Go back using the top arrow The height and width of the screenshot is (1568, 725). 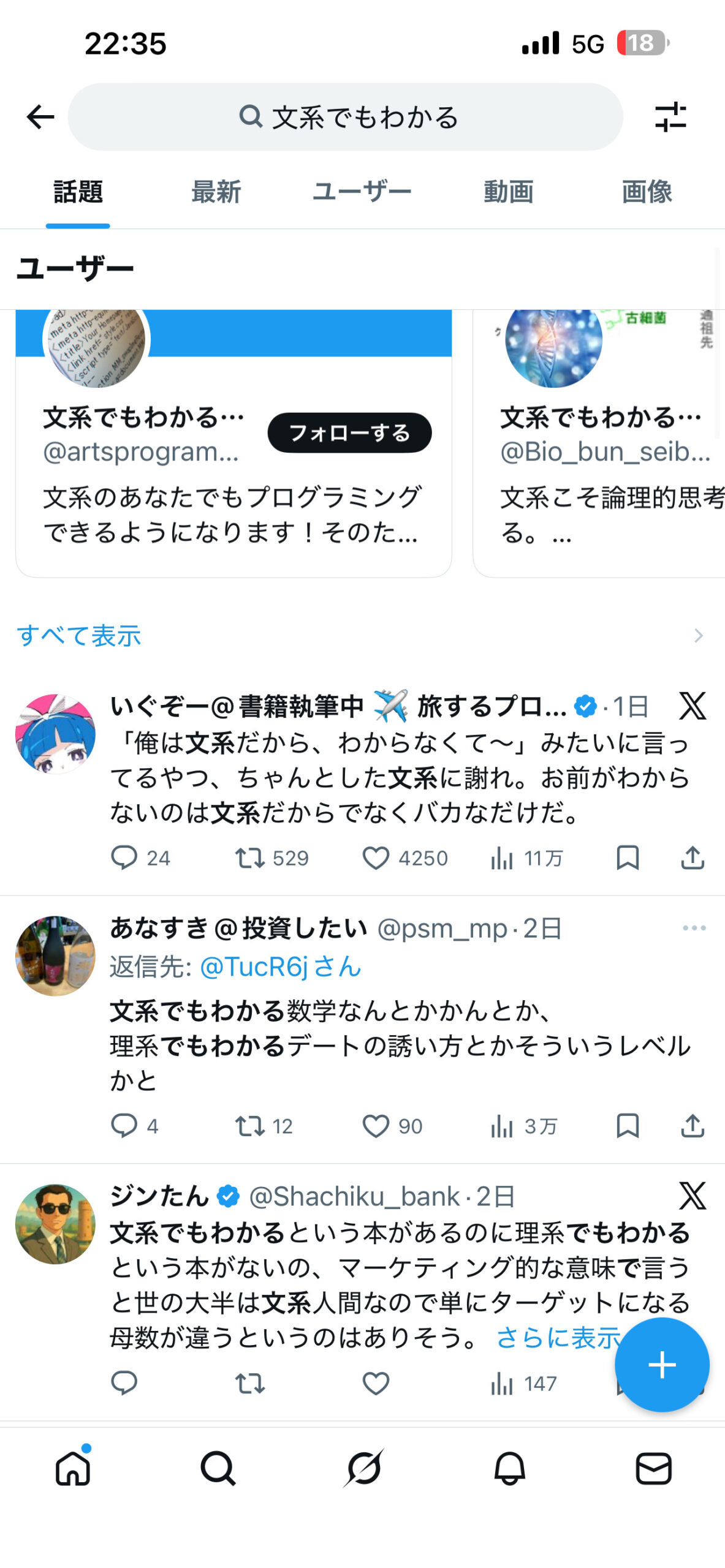click(40, 117)
